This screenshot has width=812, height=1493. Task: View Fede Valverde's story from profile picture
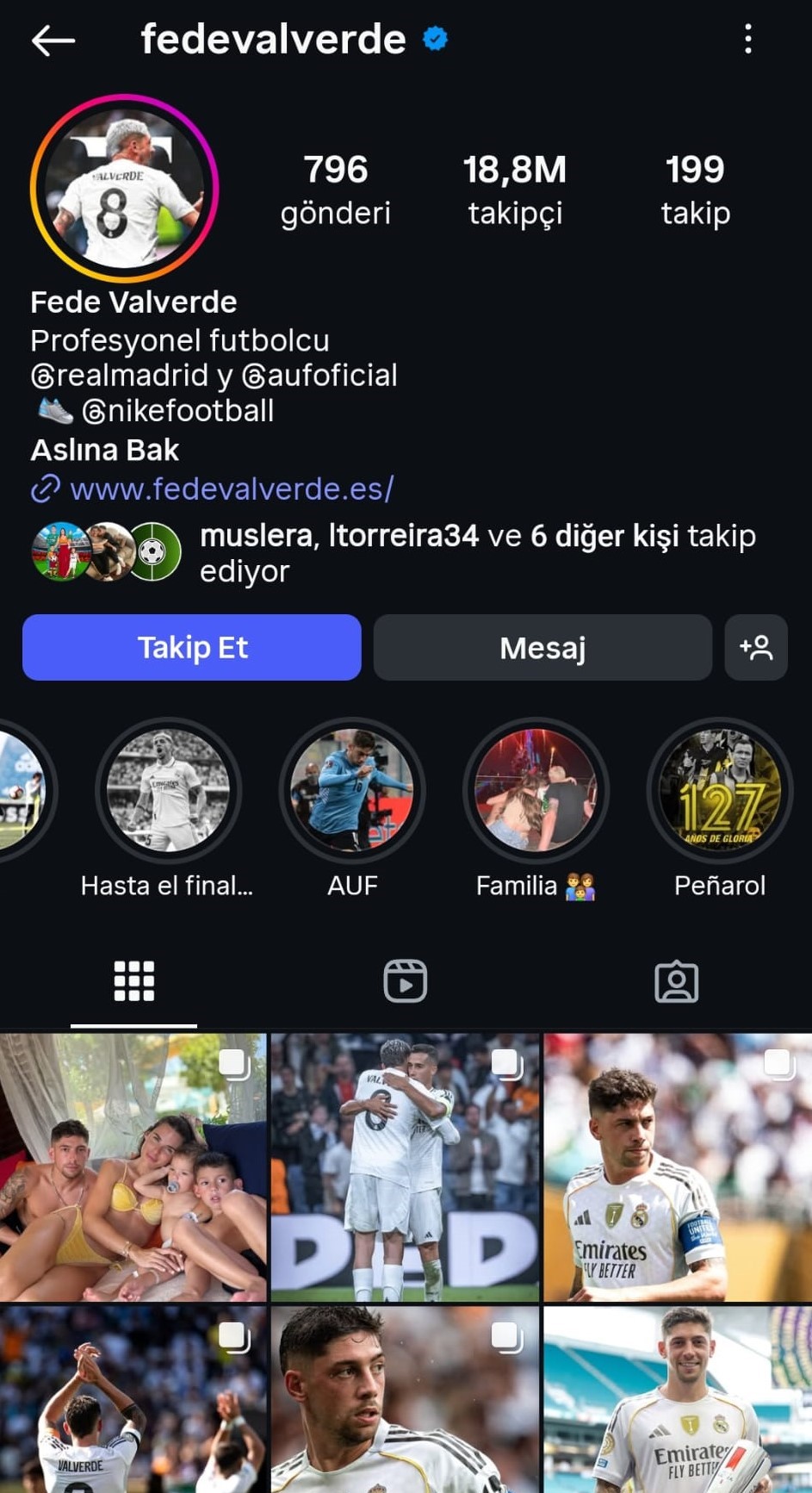(x=125, y=189)
